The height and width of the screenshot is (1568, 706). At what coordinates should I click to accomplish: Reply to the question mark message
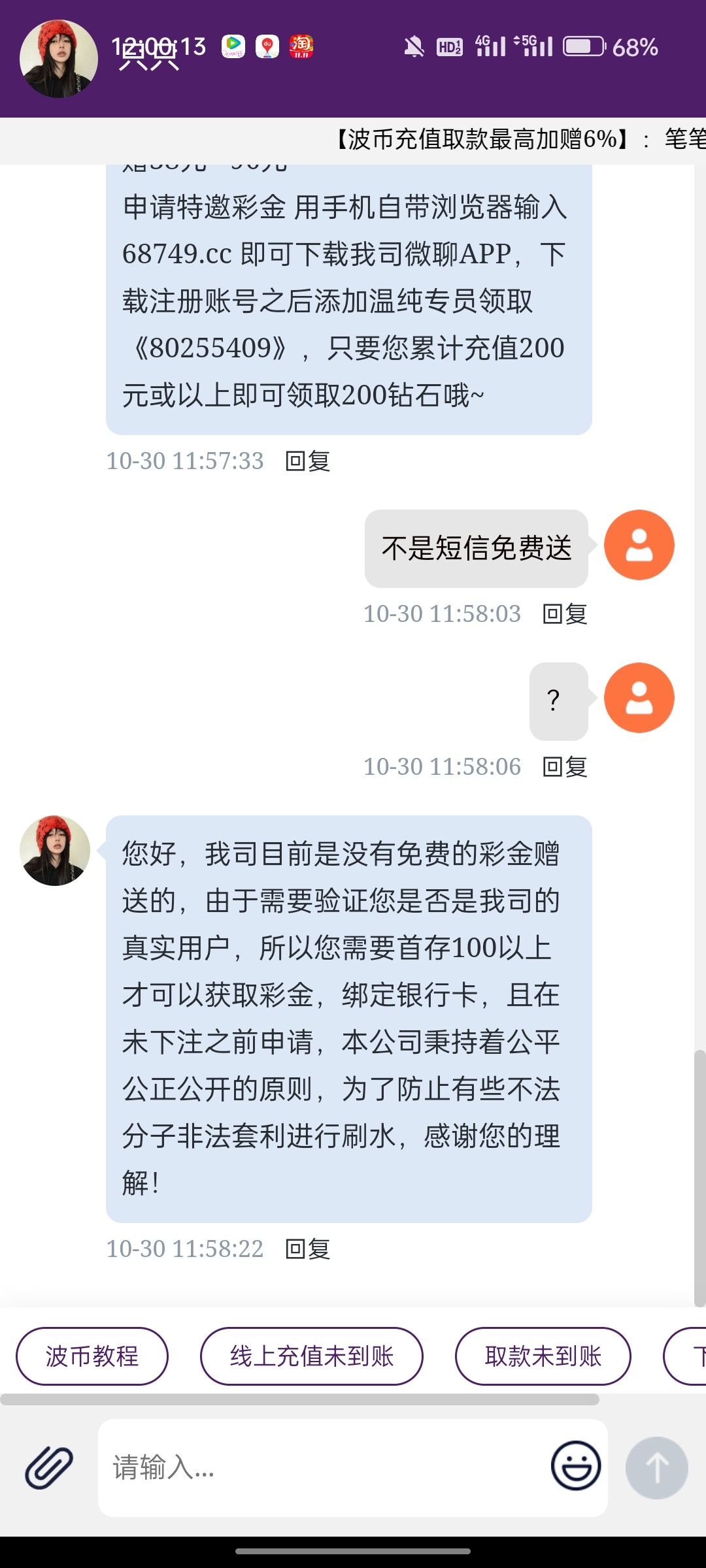(565, 767)
